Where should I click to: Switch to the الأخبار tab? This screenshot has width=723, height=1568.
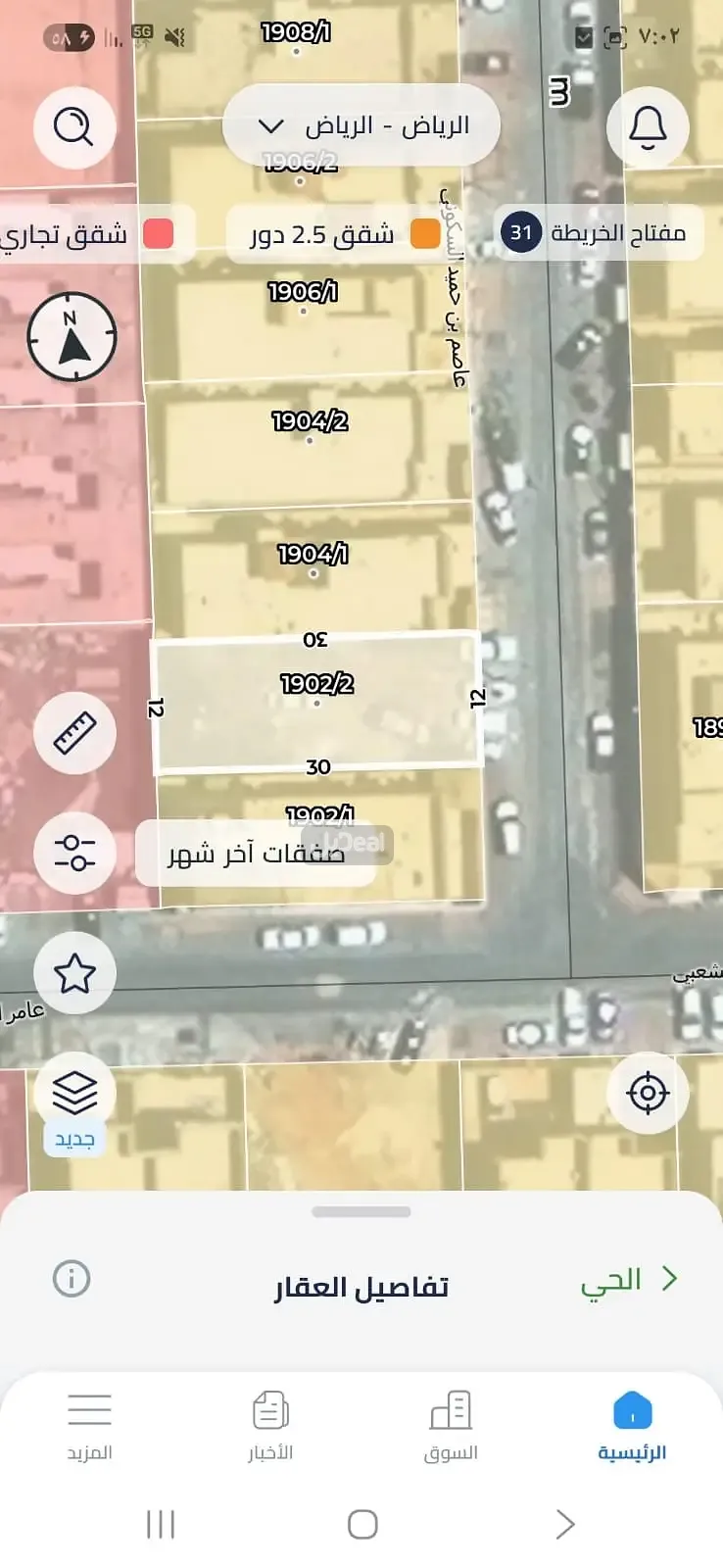click(x=270, y=1426)
